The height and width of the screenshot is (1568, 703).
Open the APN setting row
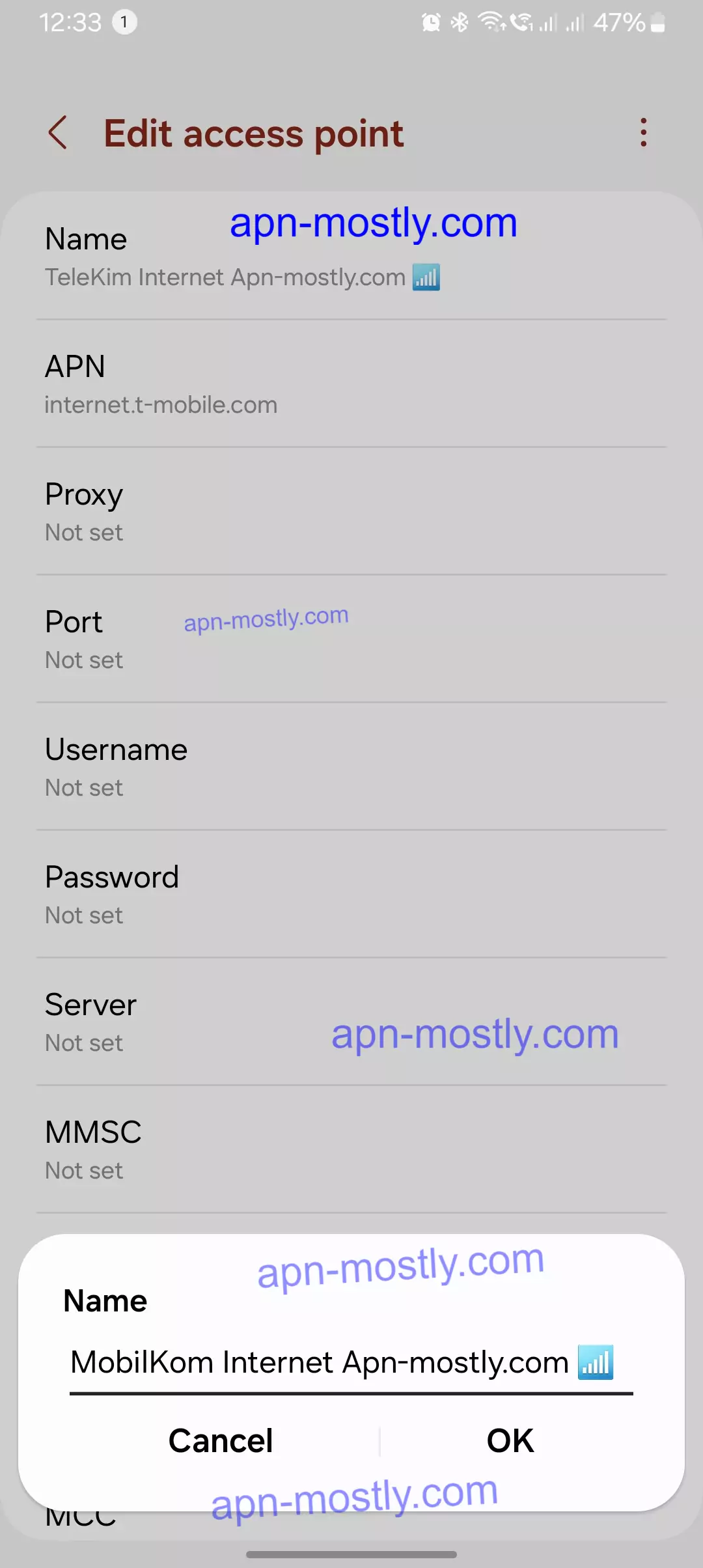coord(351,384)
